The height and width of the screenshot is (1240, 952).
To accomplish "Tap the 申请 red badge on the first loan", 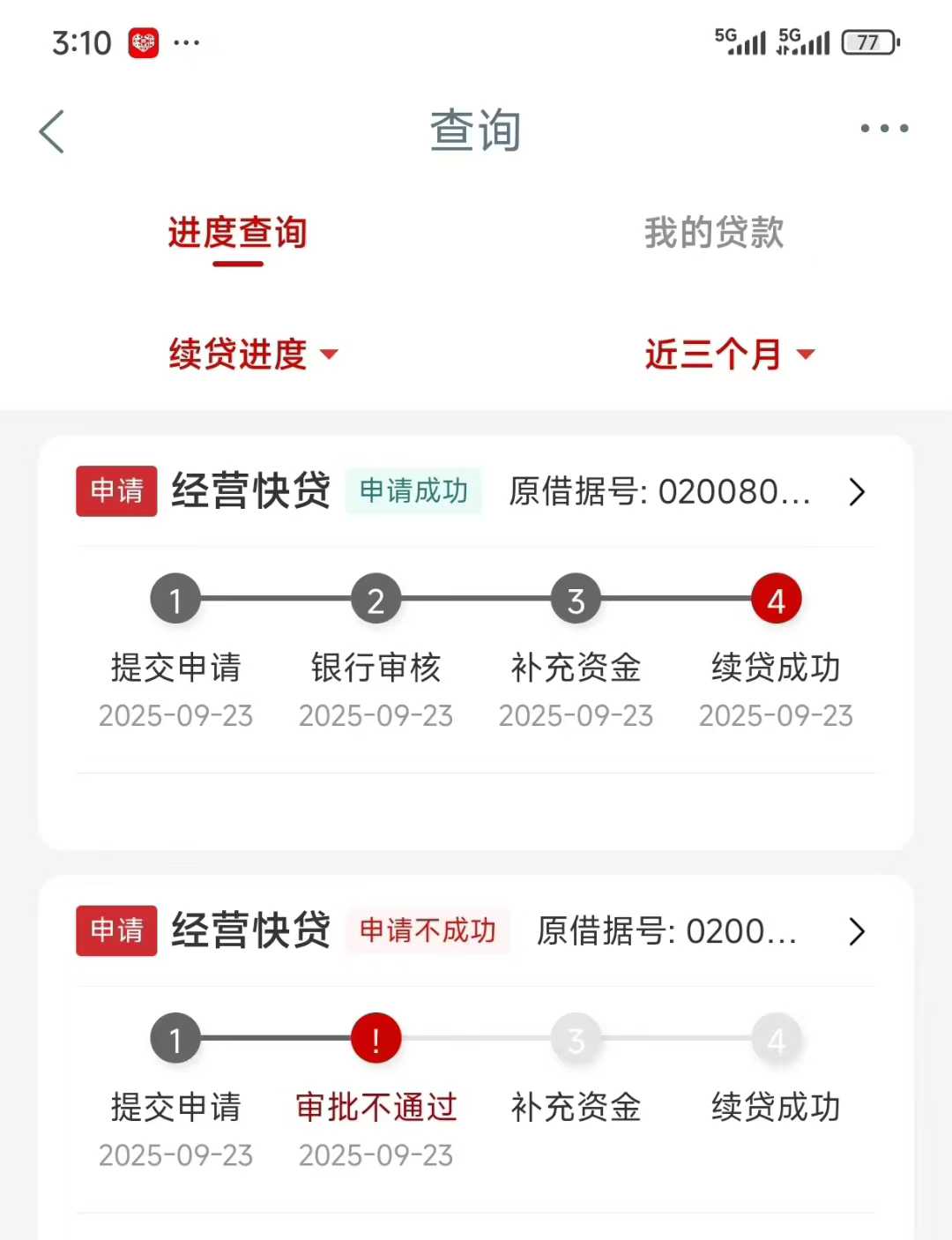I will (115, 491).
